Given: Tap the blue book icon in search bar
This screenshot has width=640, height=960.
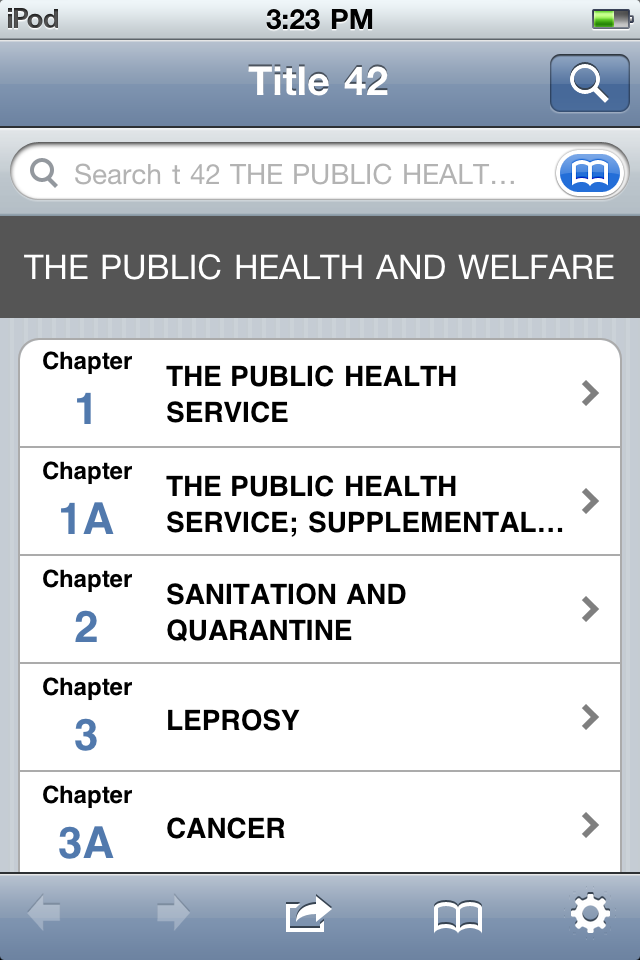Looking at the screenshot, I should (x=591, y=175).
